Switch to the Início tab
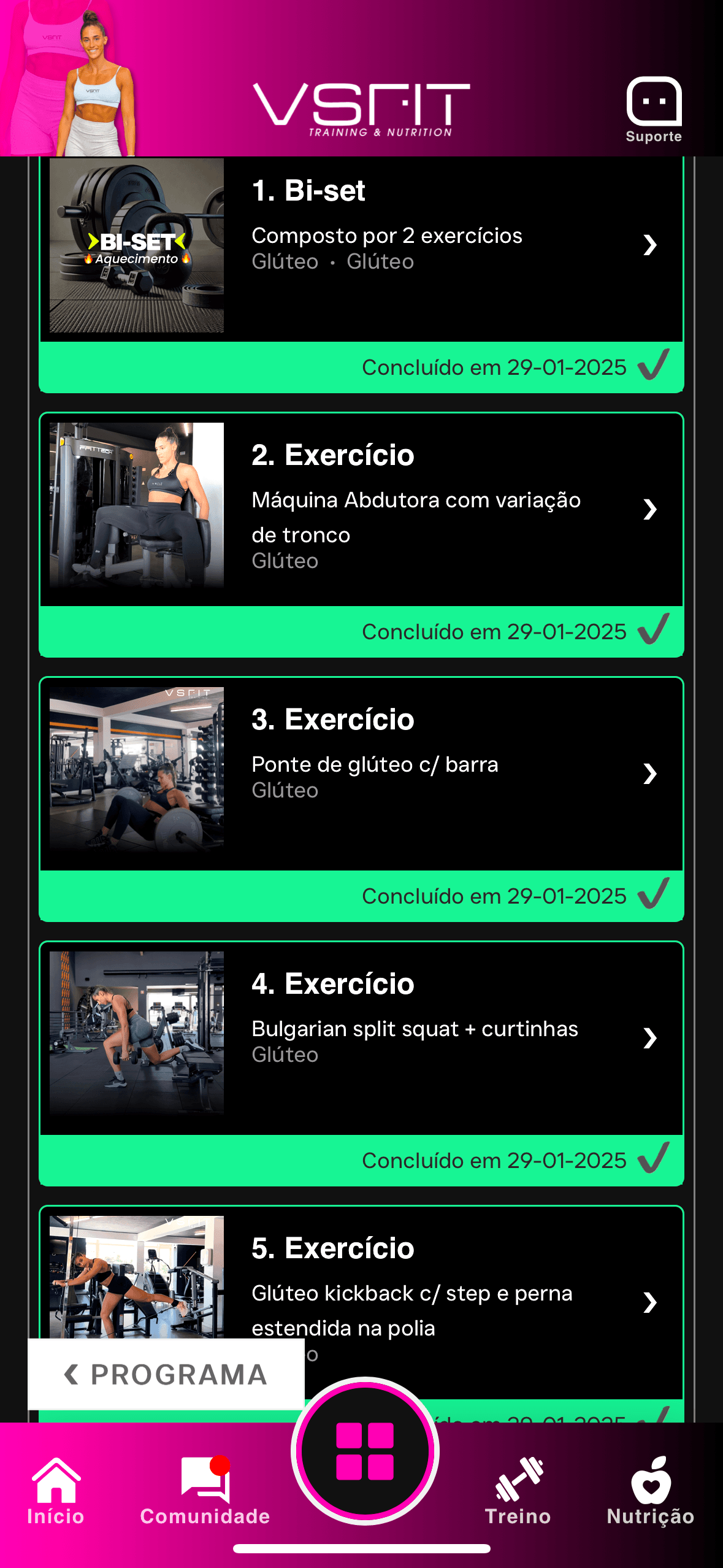This screenshot has width=723, height=1568. click(x=56, y=1491)
